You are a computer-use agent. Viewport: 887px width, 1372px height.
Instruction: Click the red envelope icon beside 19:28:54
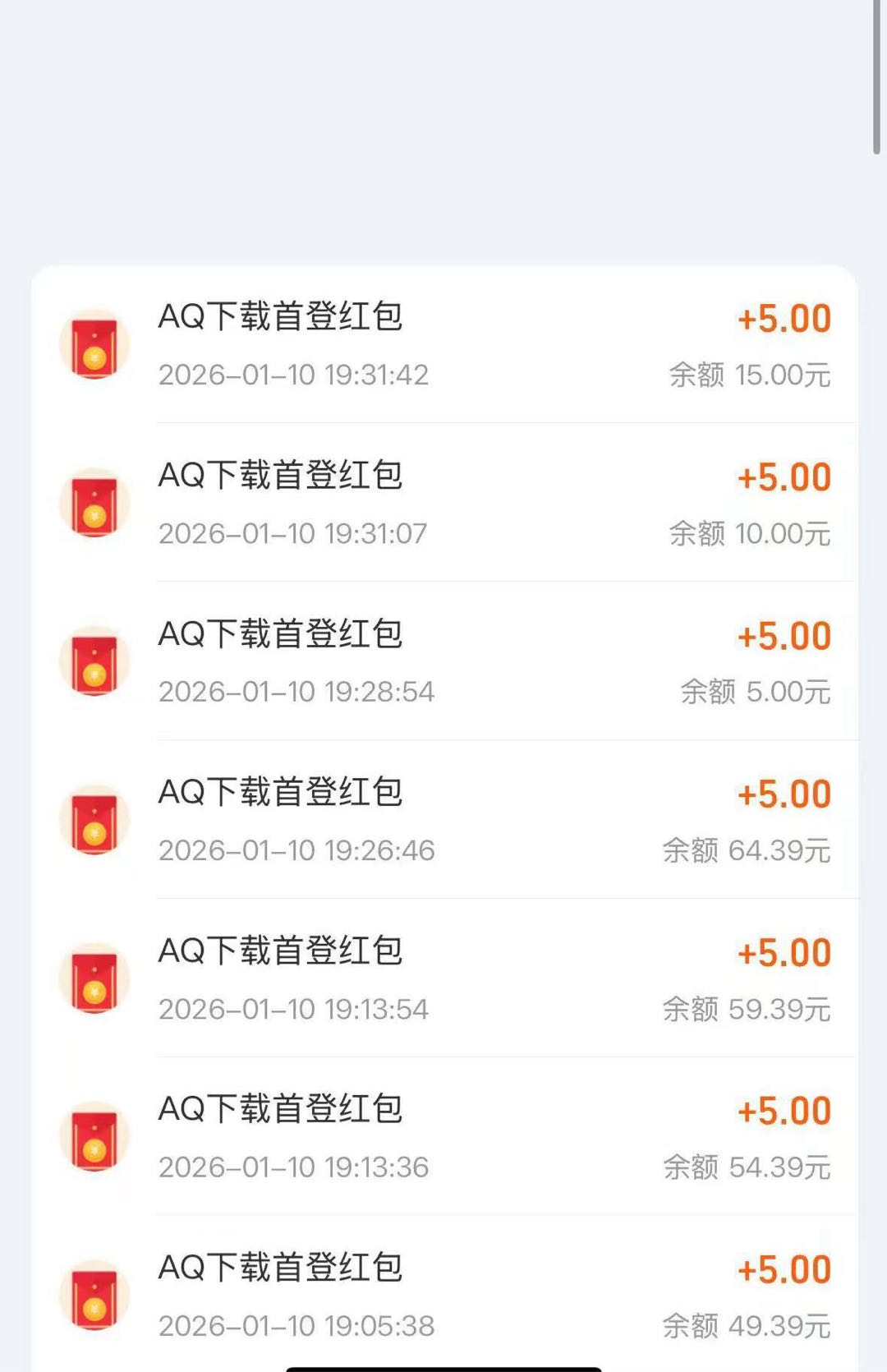(95, 661)
